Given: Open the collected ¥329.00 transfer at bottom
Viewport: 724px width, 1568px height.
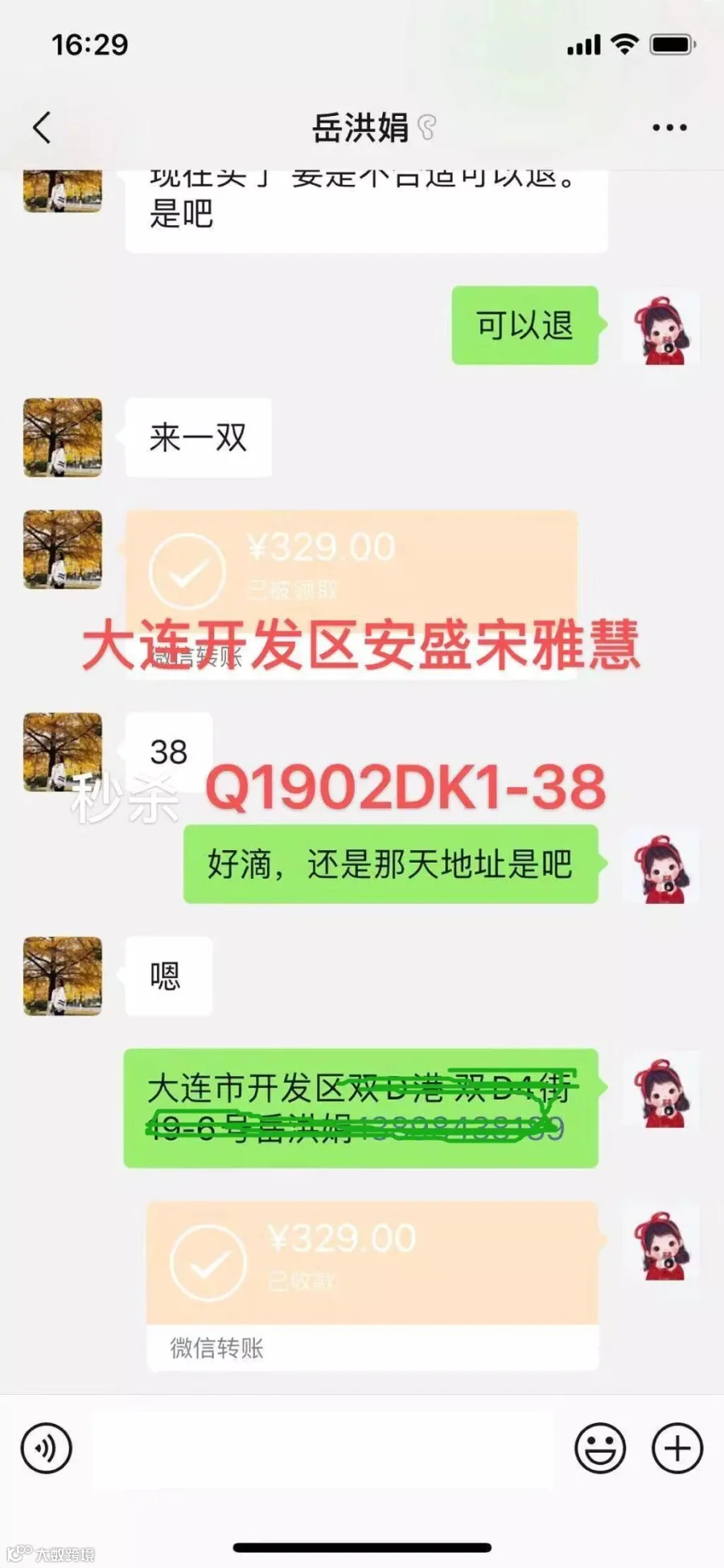Looking at the screenshot, I should click(372, 1285).
